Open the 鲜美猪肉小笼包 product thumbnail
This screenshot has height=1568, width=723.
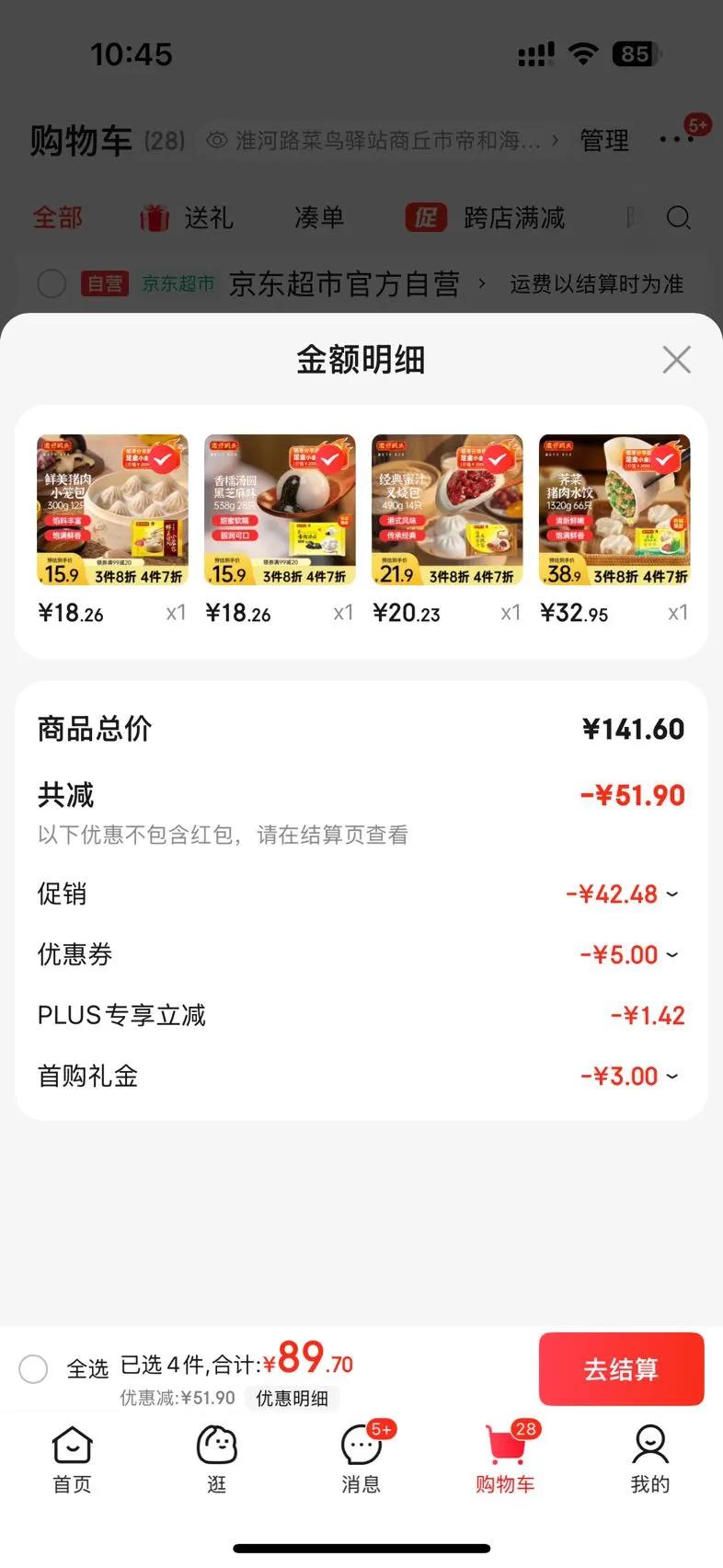[x=112, y=510]
